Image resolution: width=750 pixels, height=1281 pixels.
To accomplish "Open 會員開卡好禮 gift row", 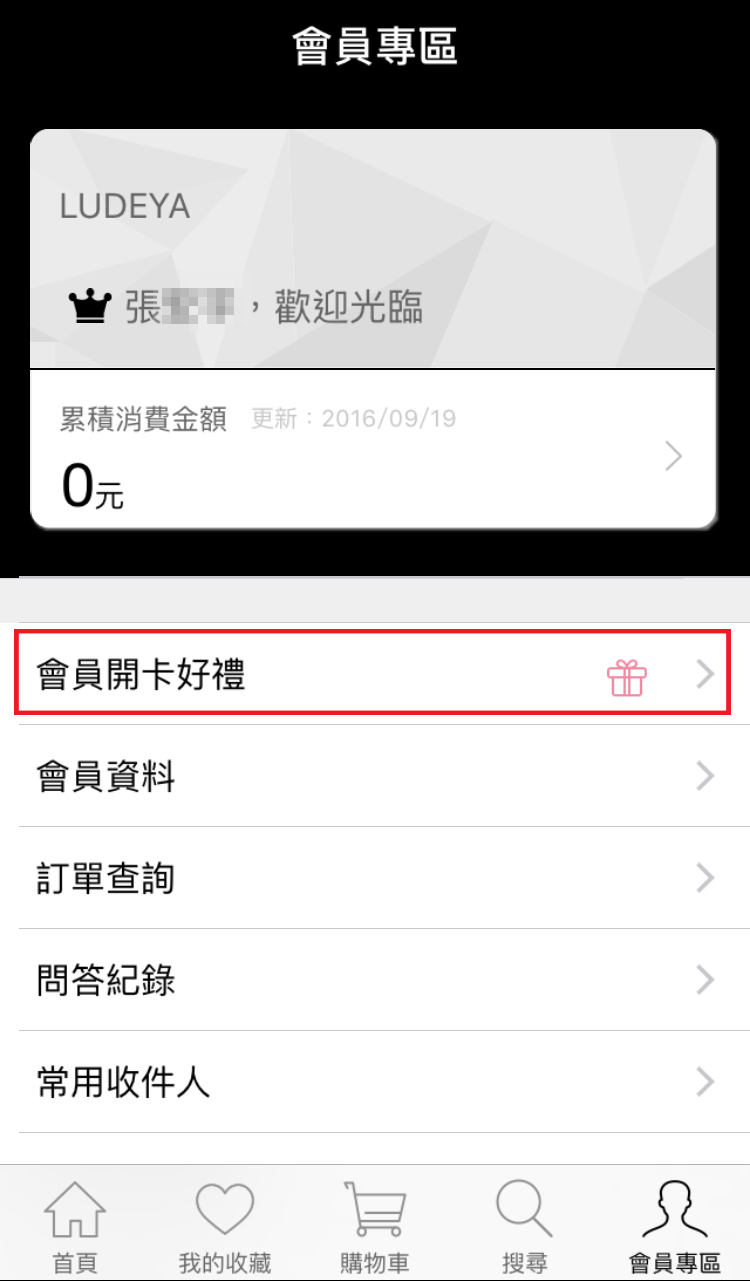I will click(x=372, y=675).
